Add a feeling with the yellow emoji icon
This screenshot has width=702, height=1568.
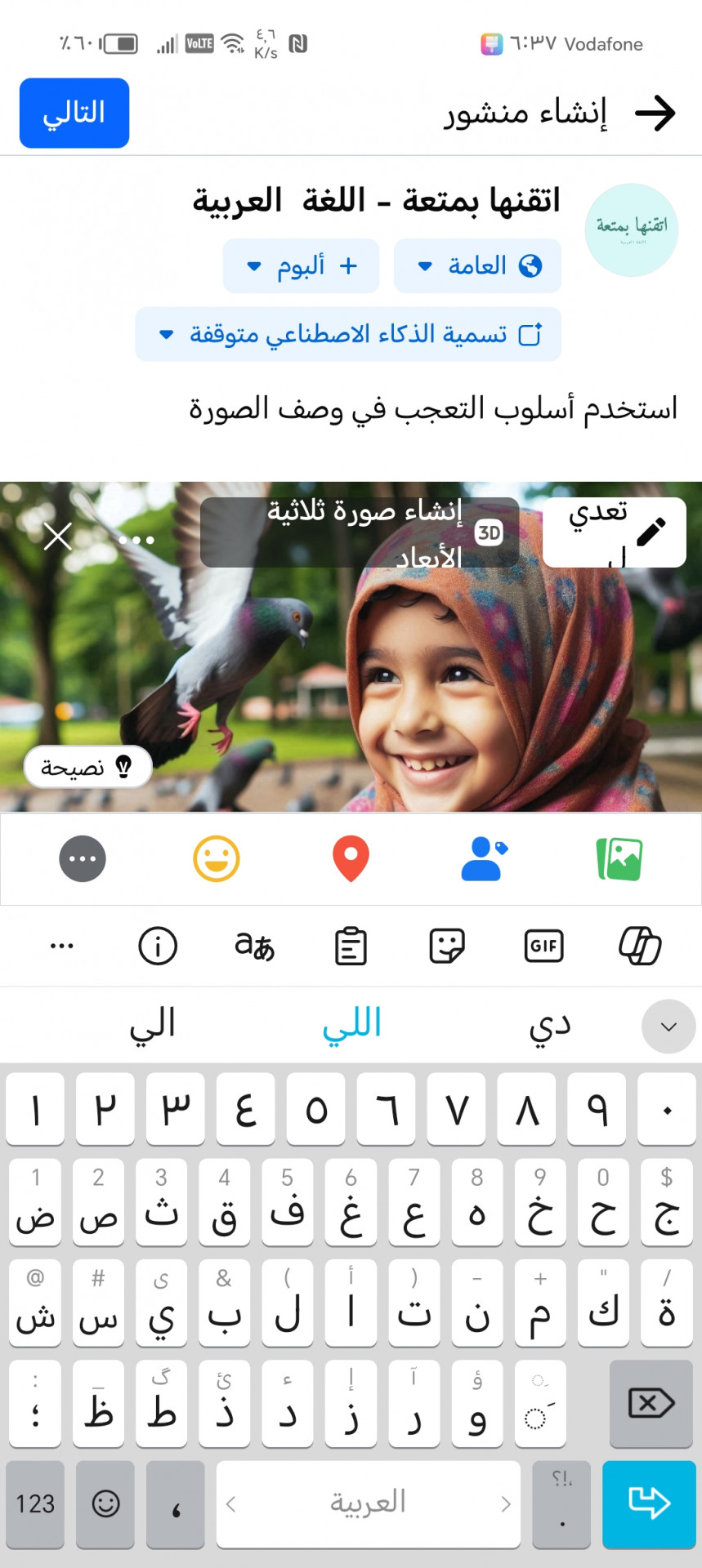[x=217, y=859]
